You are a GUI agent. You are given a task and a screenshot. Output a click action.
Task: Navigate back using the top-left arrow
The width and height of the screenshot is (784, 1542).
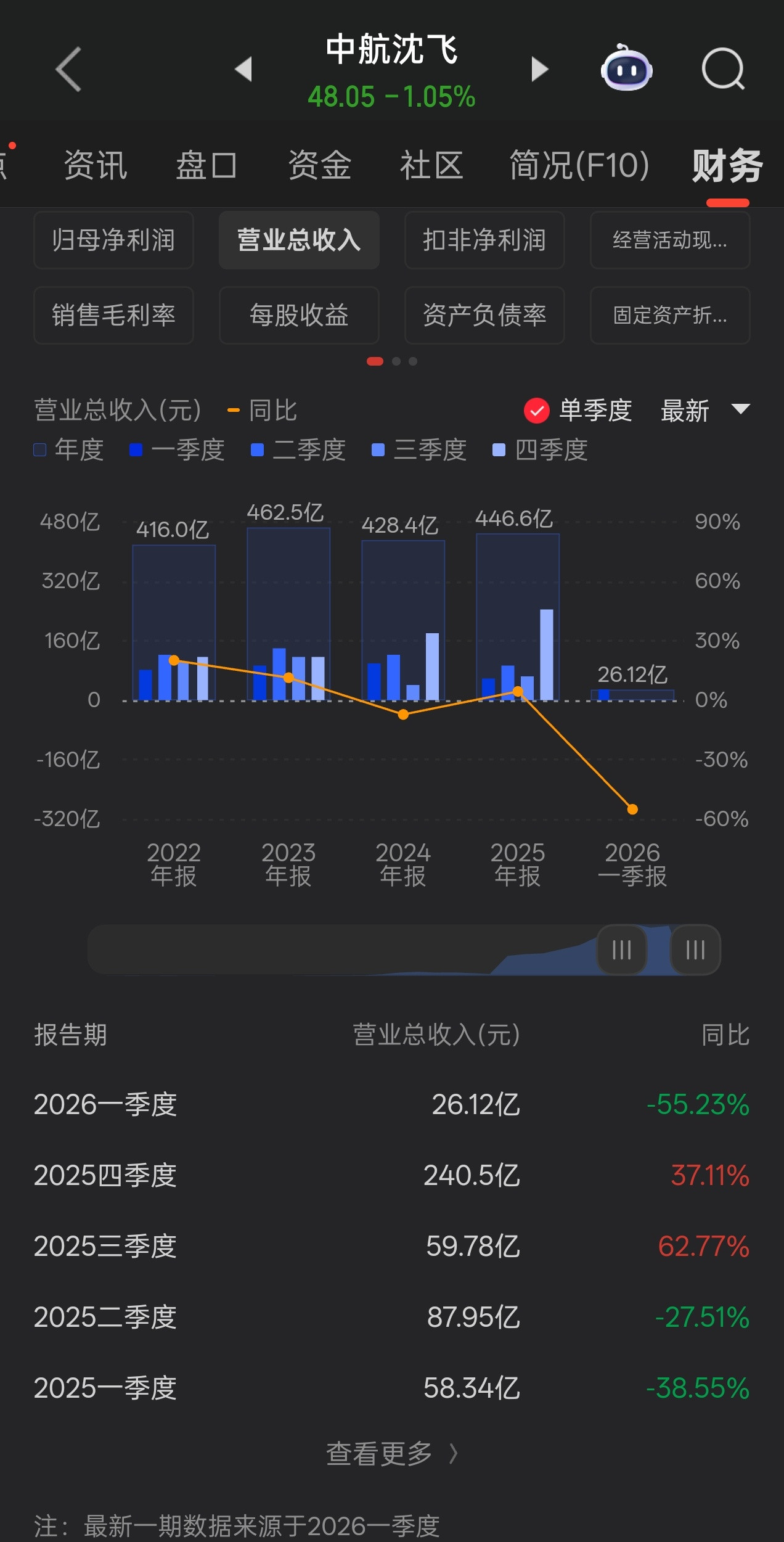point(68,69)
